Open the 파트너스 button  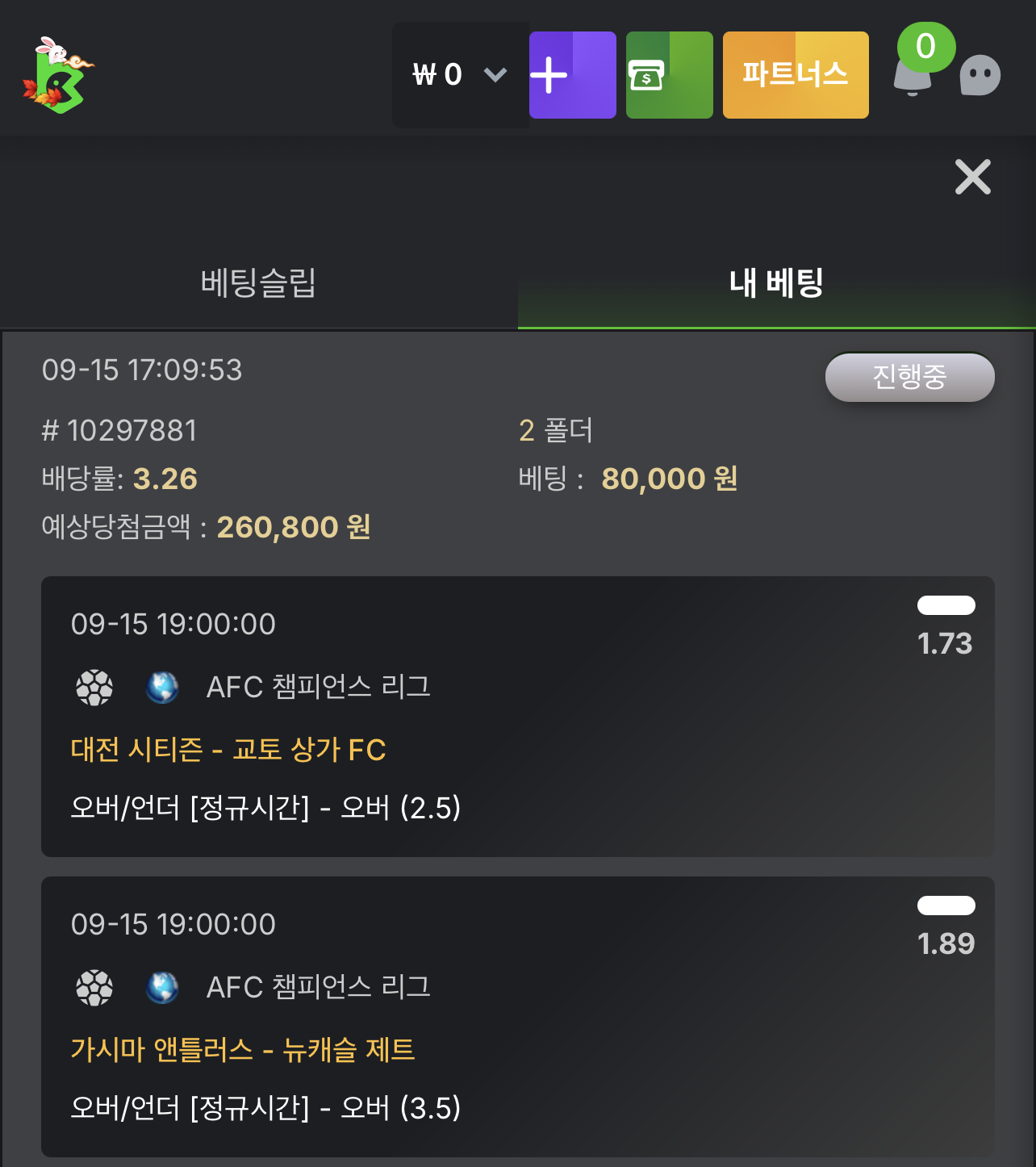(x=796, y=75)
